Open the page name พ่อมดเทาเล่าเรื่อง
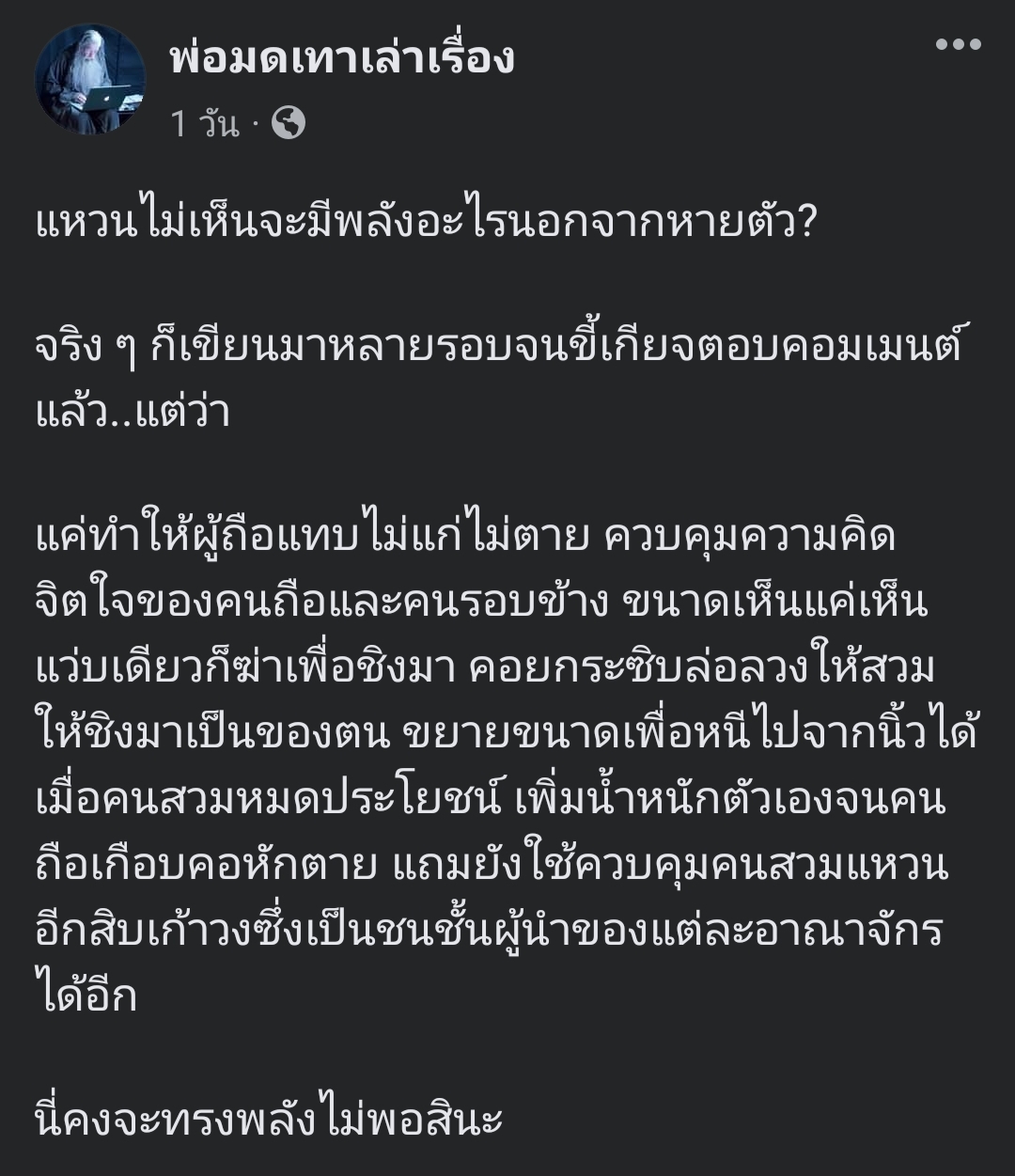 [342, 58]
